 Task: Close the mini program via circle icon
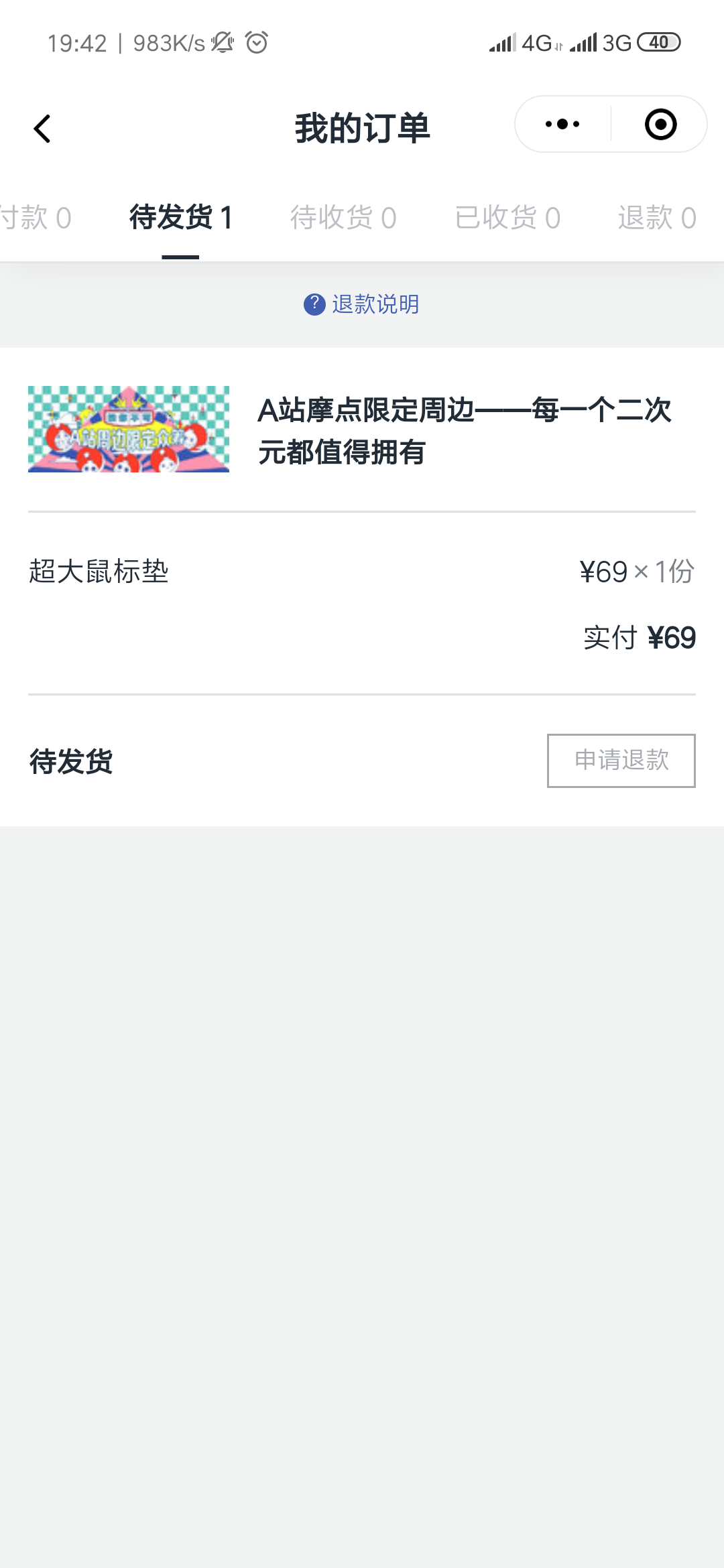(660, 125)
